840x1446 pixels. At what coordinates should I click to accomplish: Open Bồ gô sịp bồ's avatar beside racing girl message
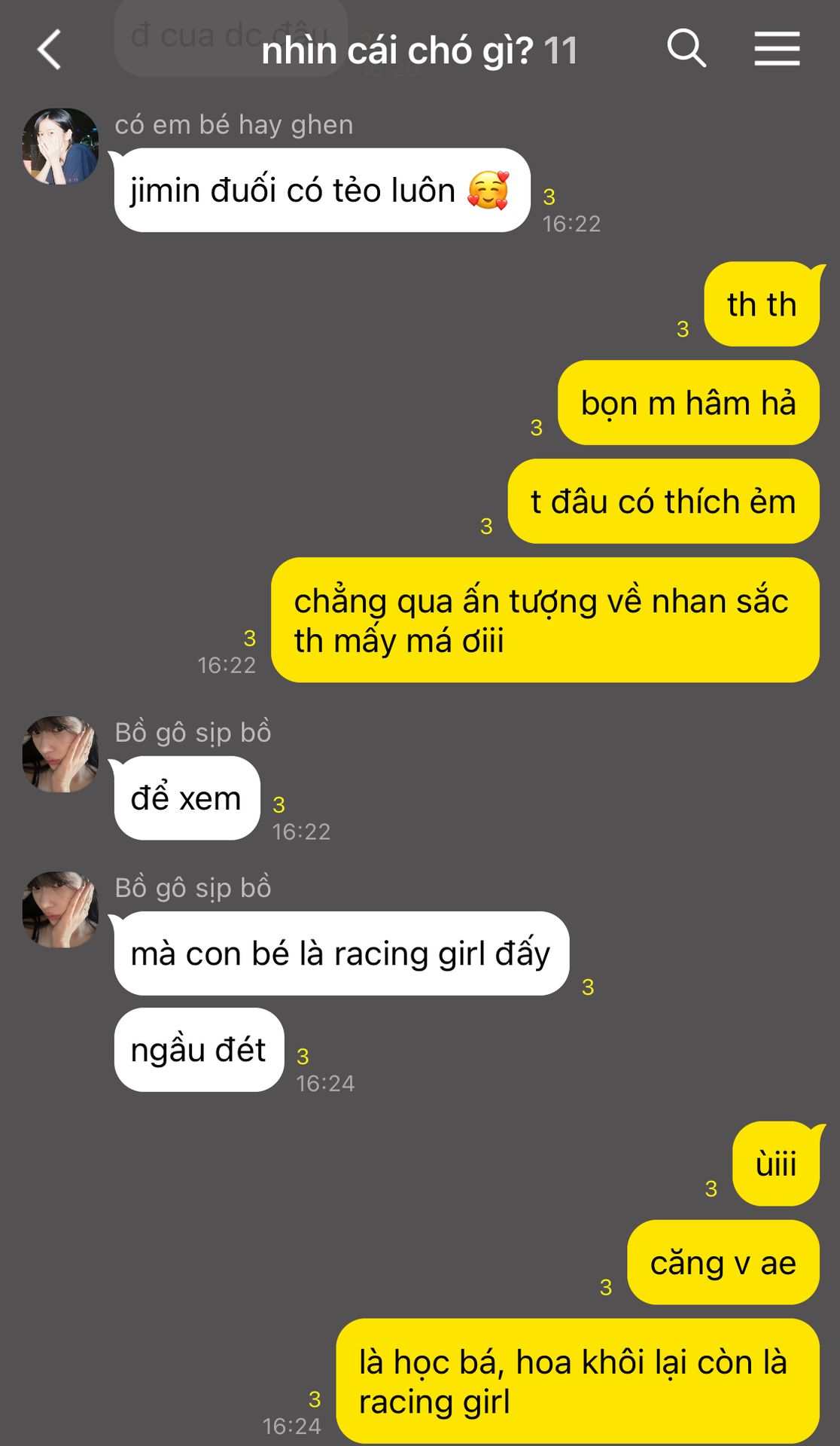pos(60,910)
